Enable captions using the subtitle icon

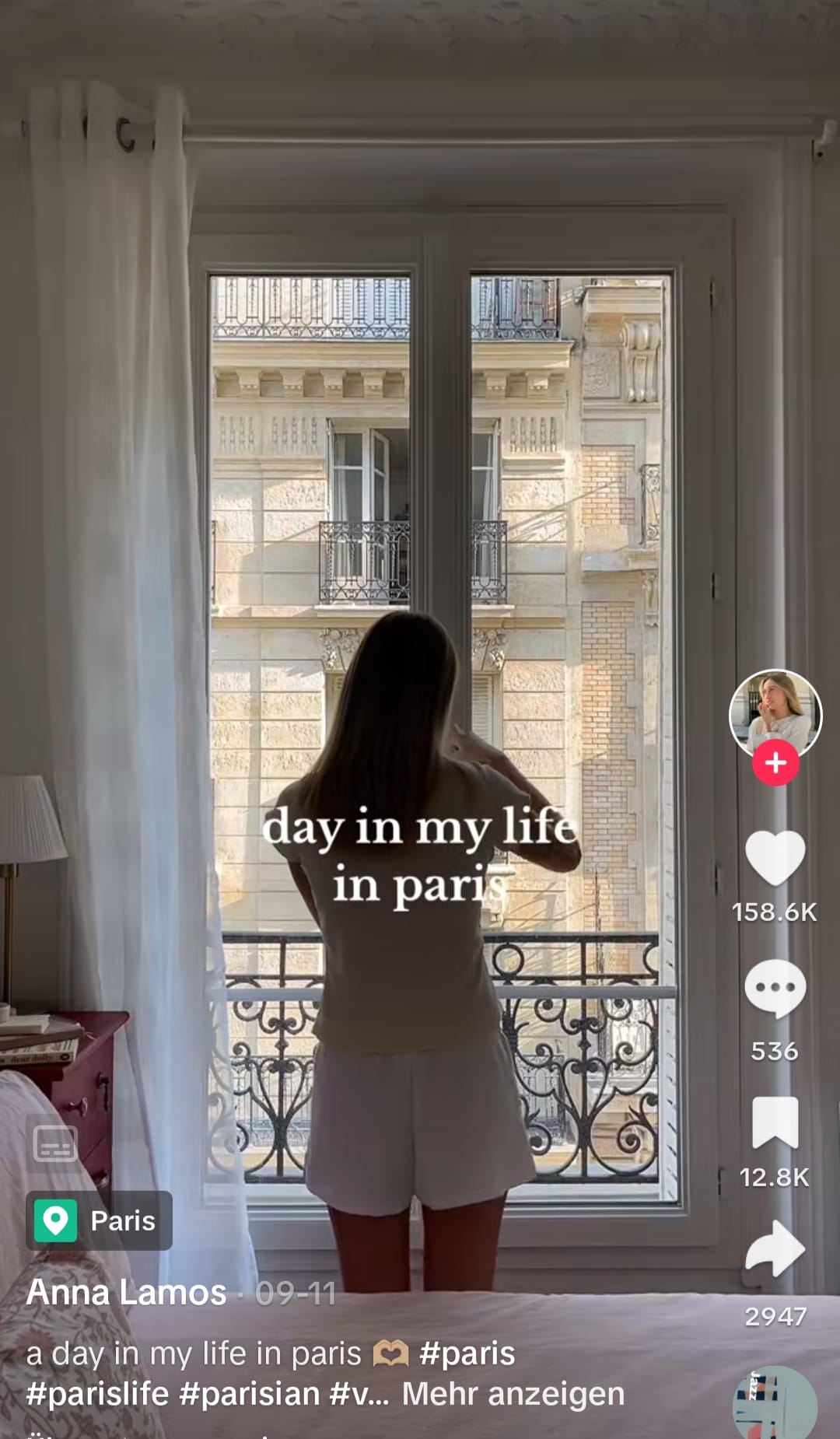(x=56, y=1143)
